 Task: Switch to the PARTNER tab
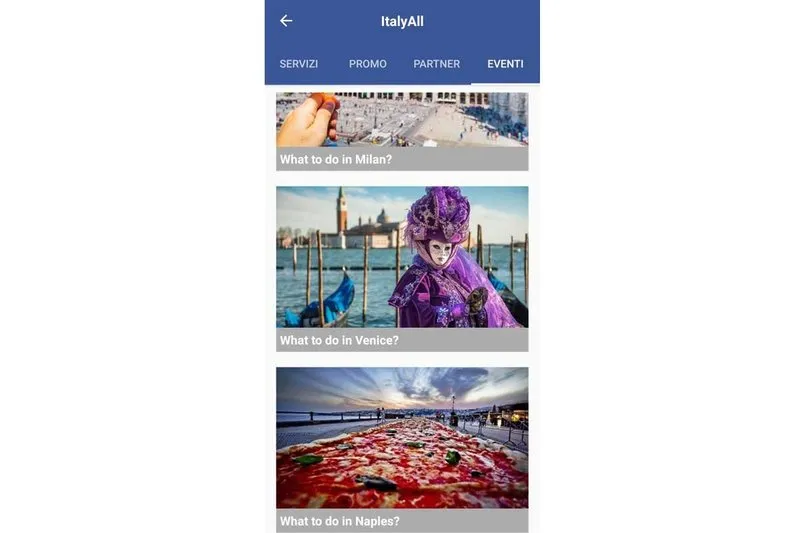coord(437,64)
